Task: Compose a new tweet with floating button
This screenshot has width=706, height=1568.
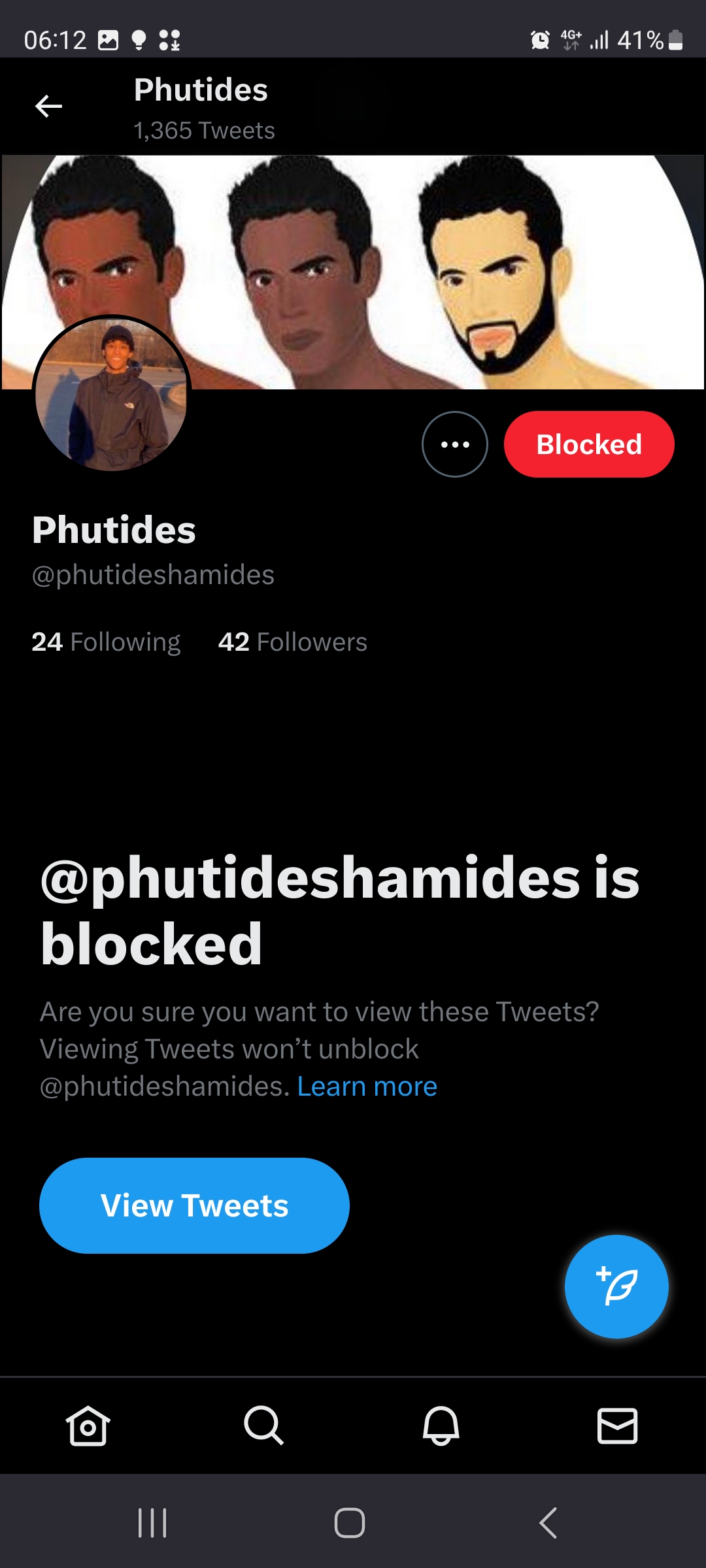Action: (x=616, y=1286)
